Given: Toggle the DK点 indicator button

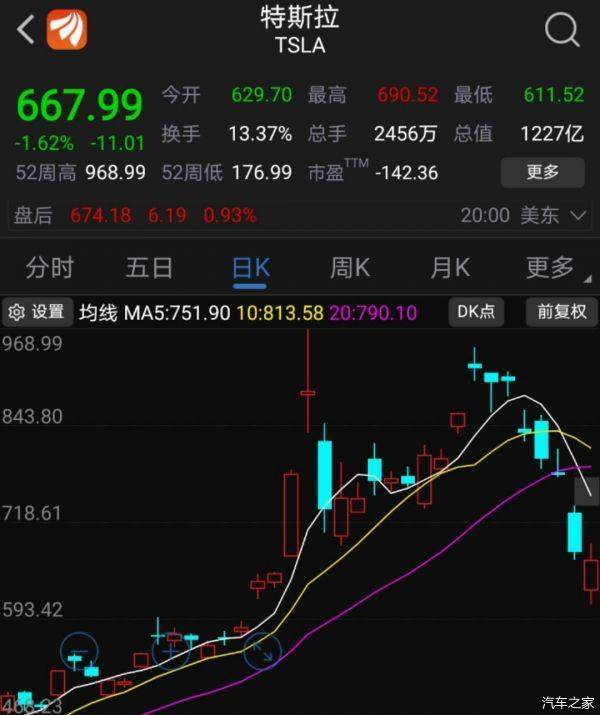Looking at the screenshot, I should (x=476, y=312).
